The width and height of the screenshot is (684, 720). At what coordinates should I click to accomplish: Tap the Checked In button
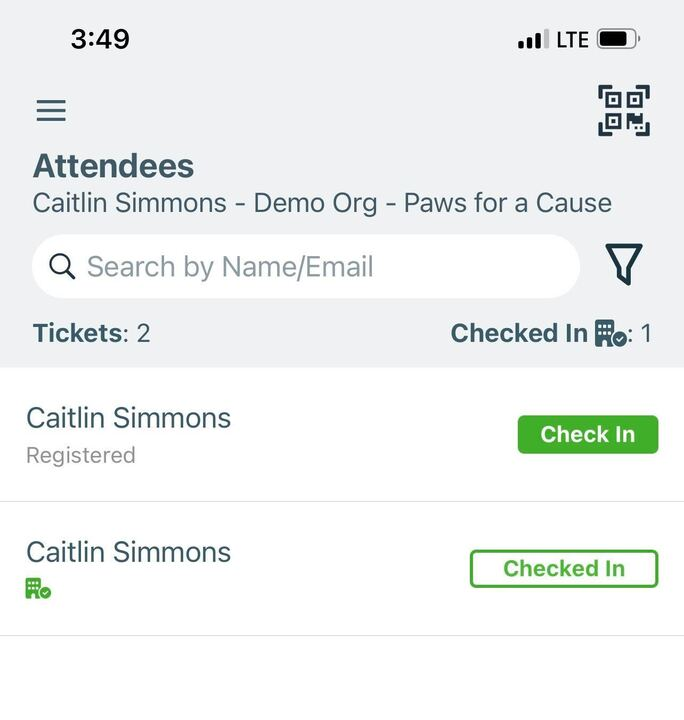click(x=563, y=568)
